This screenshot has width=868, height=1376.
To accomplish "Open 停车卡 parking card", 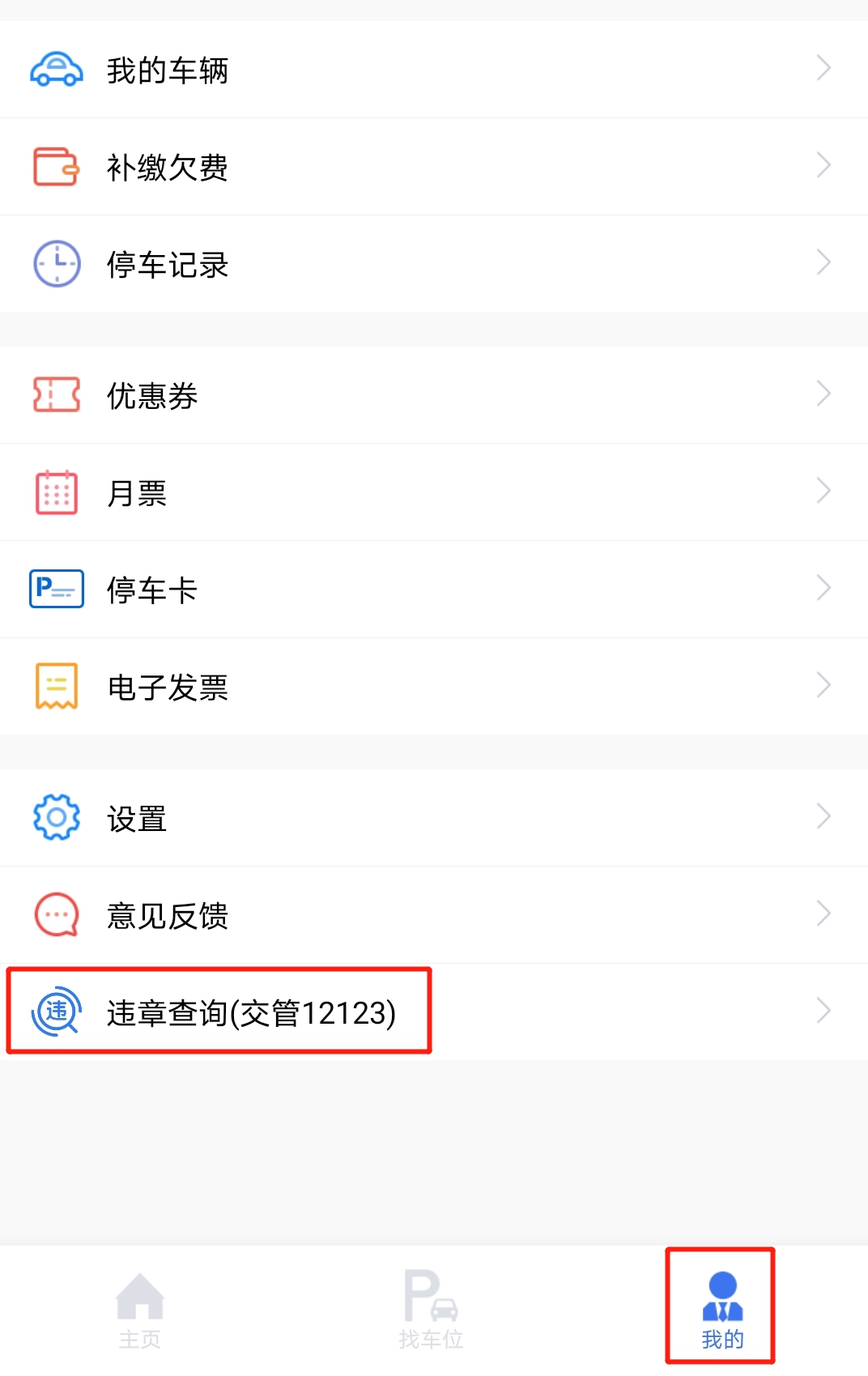I will coord(433,590).
